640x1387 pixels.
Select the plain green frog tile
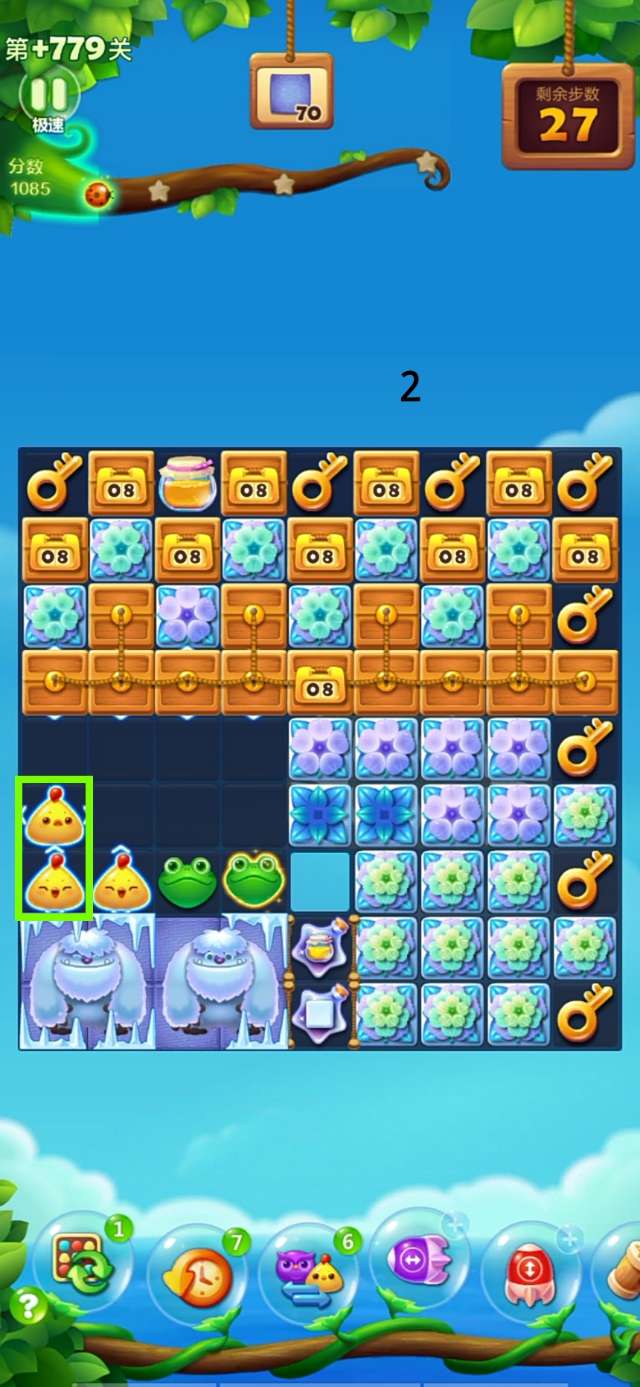(187, 882)
